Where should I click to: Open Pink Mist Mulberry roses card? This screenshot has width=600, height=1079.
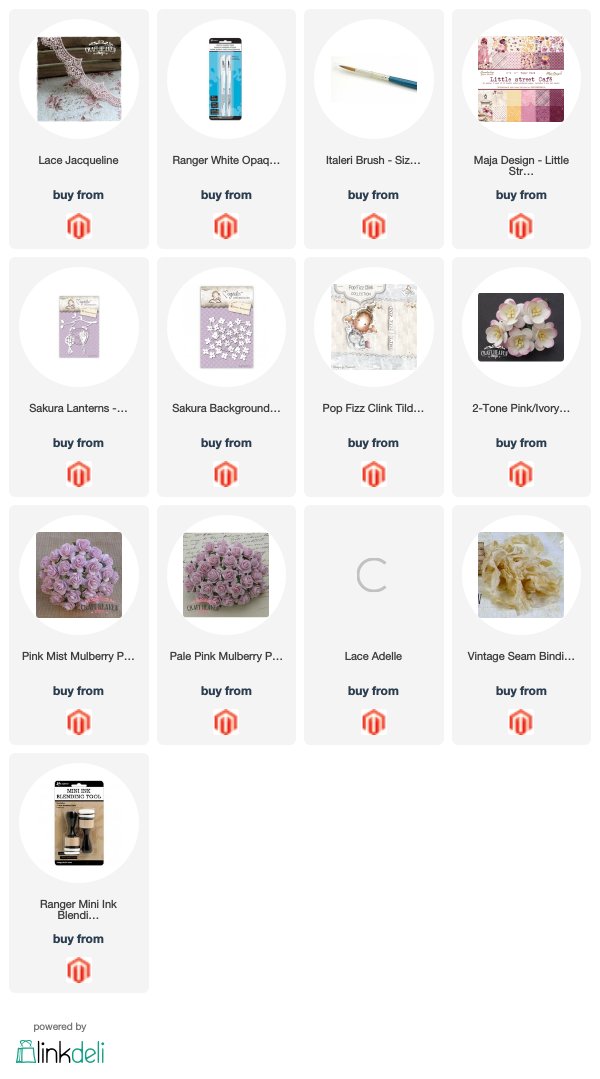coord(78,625)
